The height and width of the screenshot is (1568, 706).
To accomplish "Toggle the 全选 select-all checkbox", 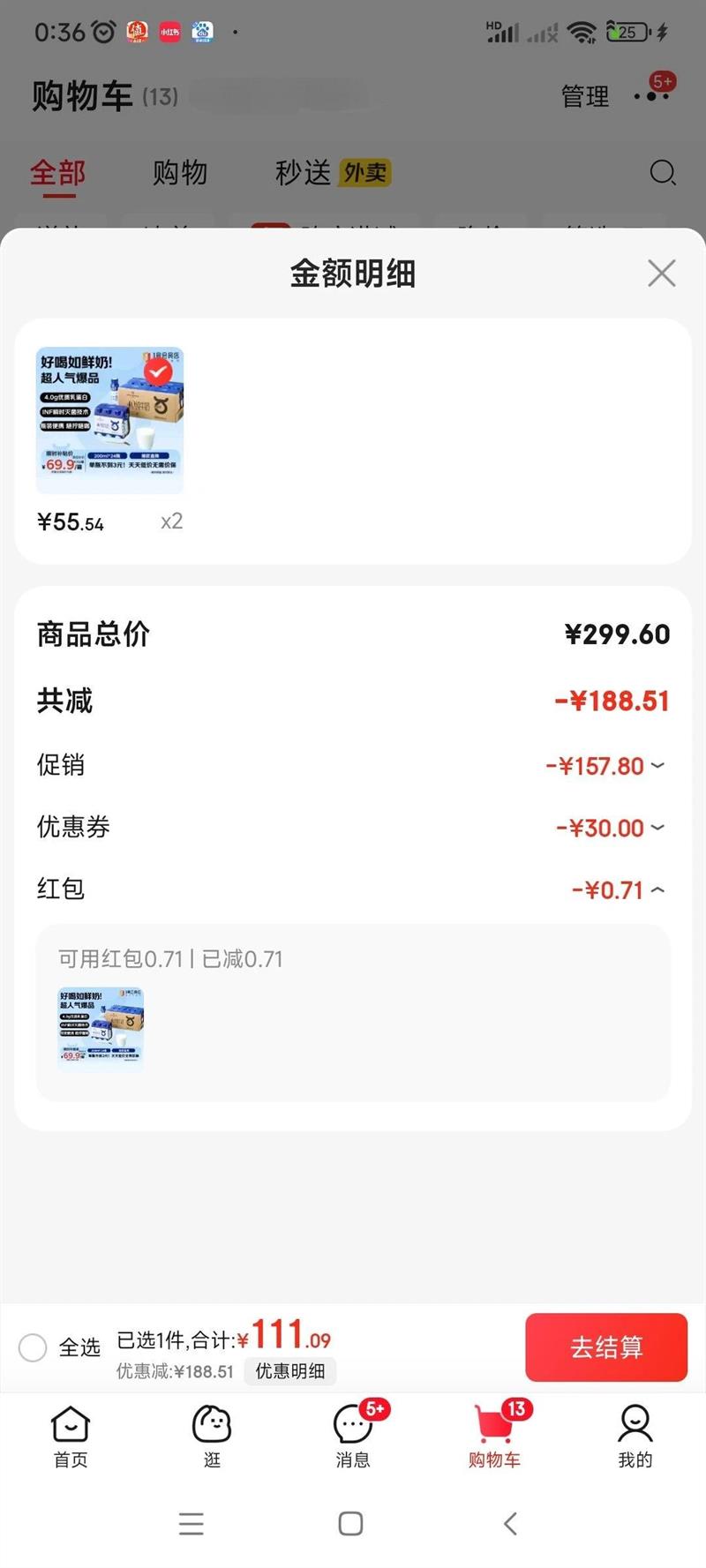I will pos(33,1347).
